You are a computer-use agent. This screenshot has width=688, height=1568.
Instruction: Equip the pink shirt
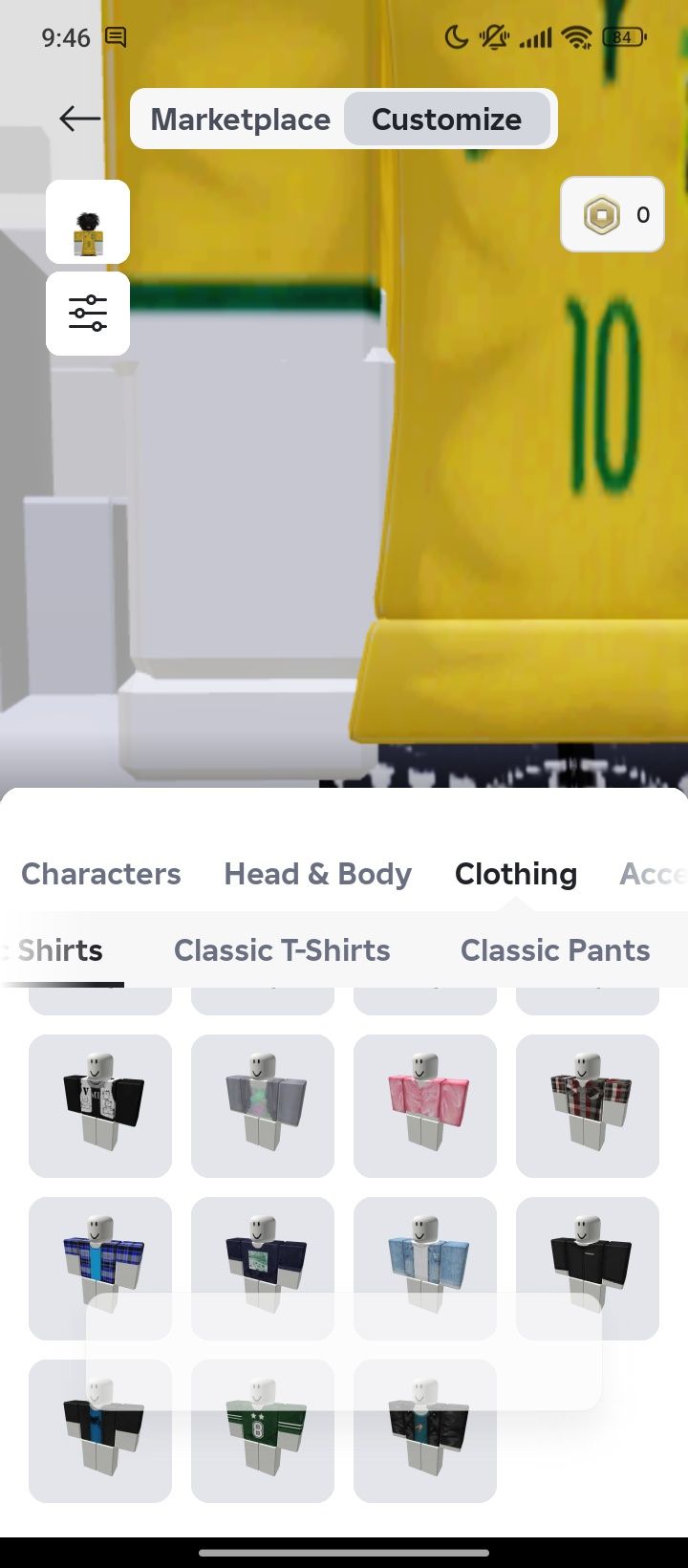(x=425, y=1106)
